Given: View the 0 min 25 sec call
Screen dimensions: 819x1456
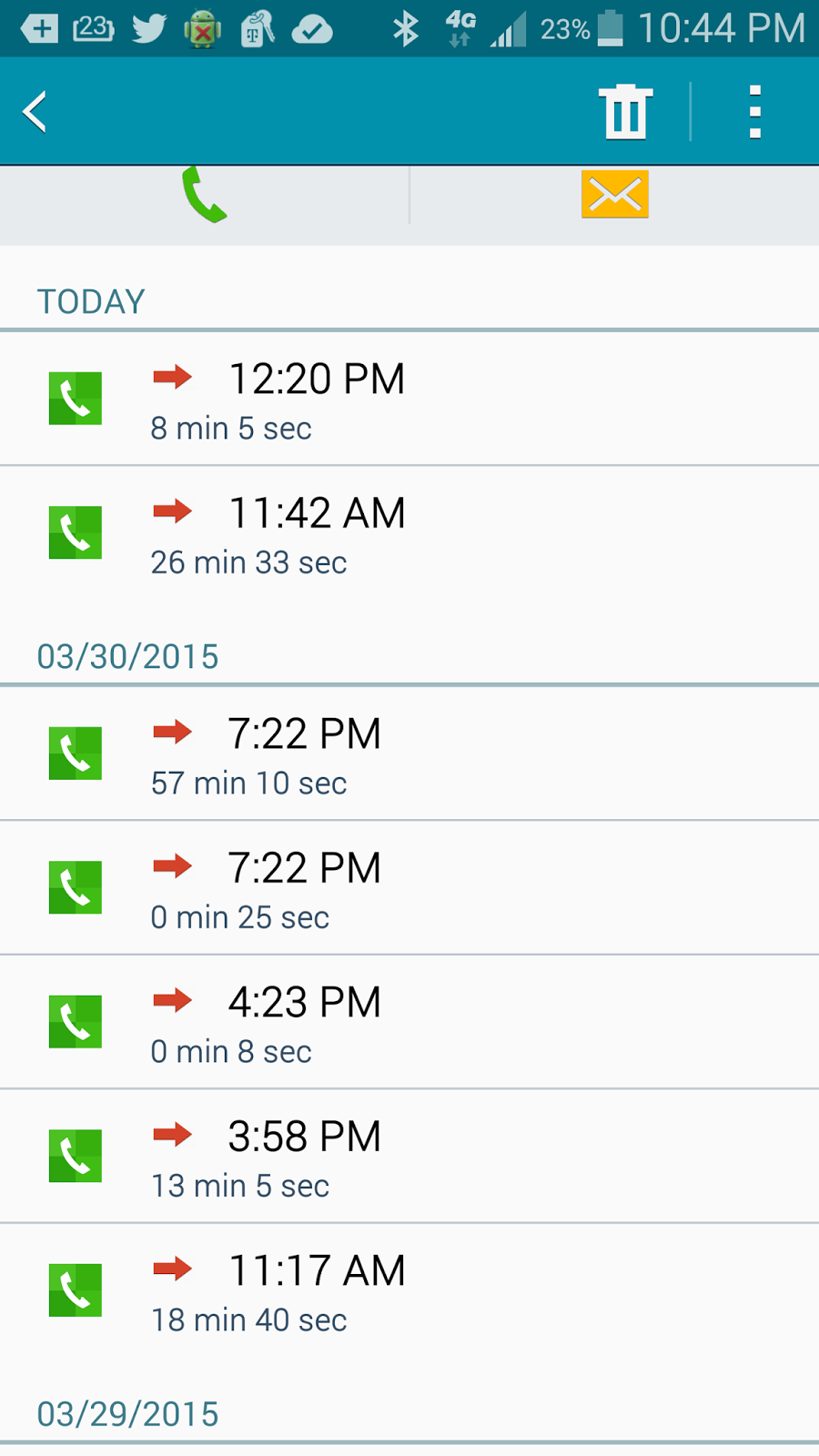Looking at the screenshot, I should click(409, 889).
